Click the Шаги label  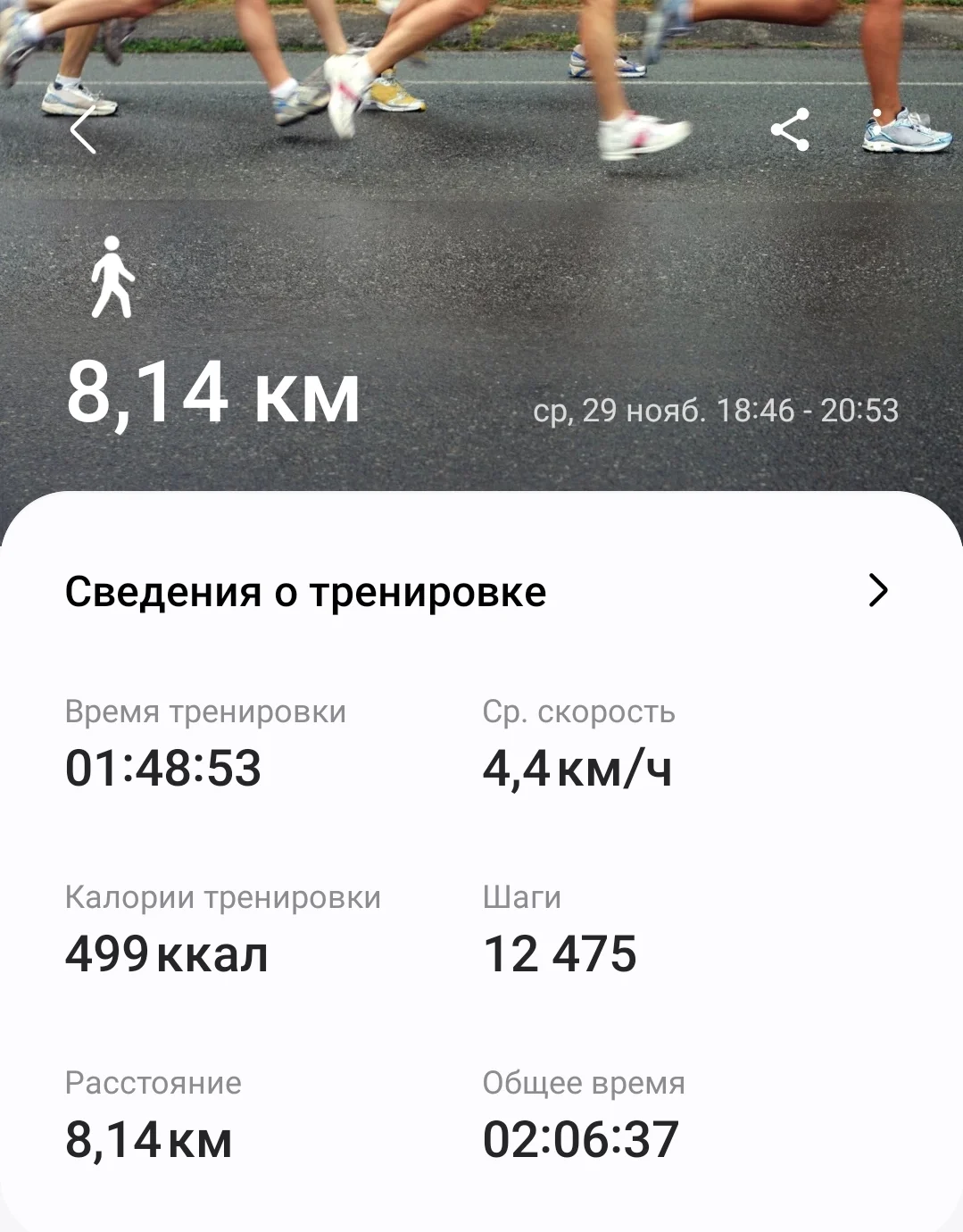point(523,898)
